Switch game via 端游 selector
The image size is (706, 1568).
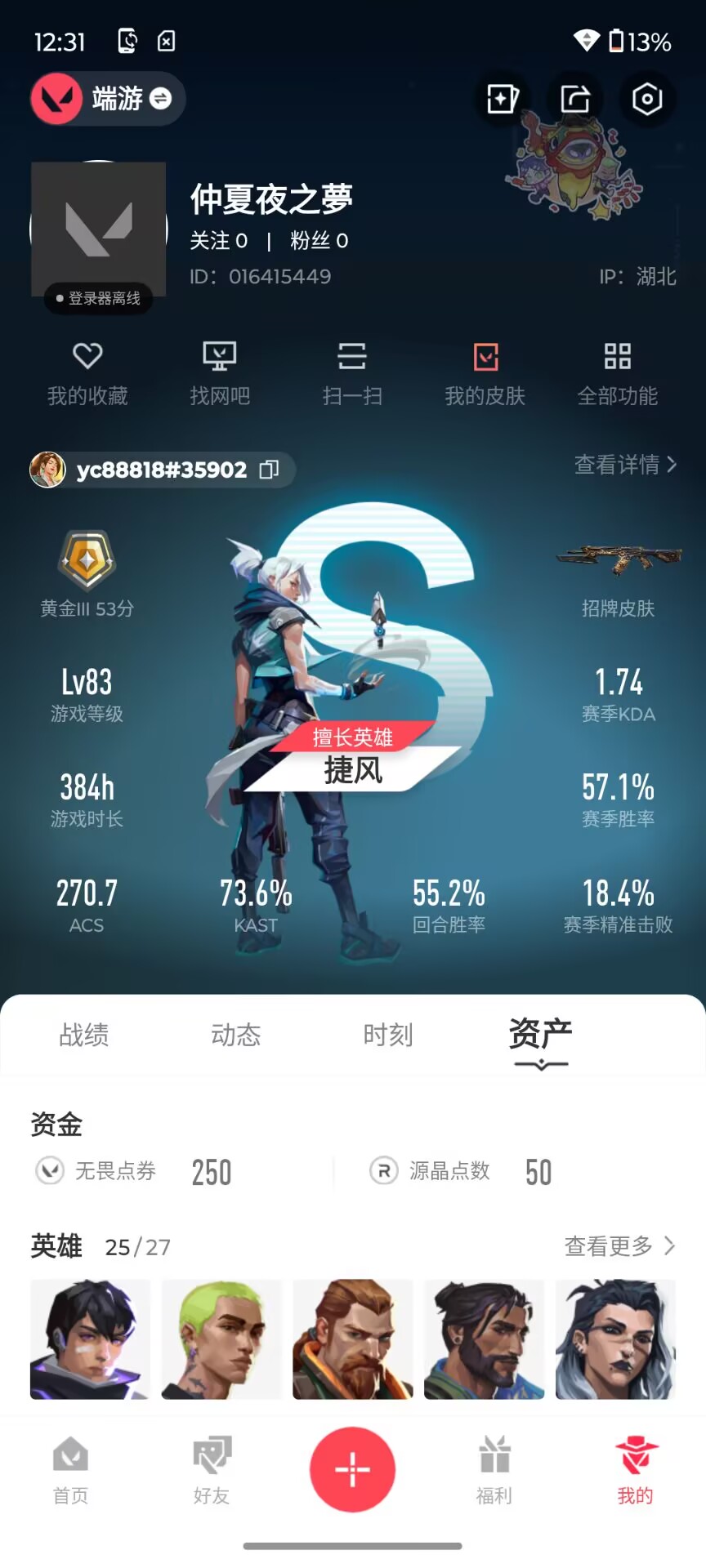(108, 100)
